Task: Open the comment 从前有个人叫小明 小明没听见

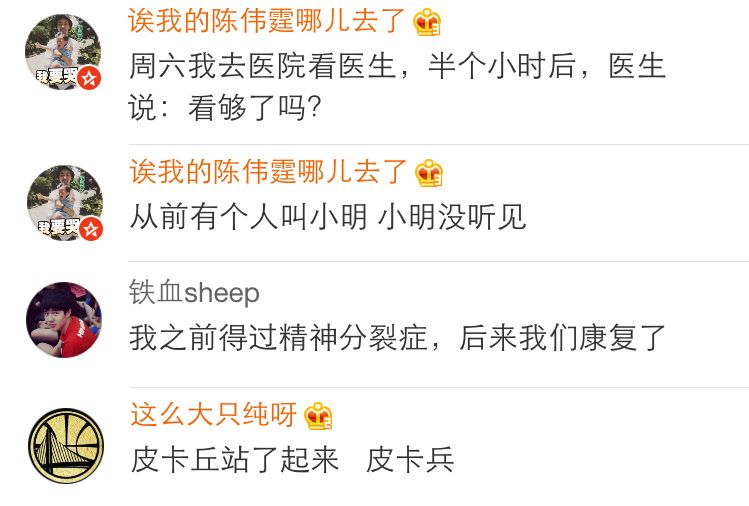Action: (x=327, y=216)
